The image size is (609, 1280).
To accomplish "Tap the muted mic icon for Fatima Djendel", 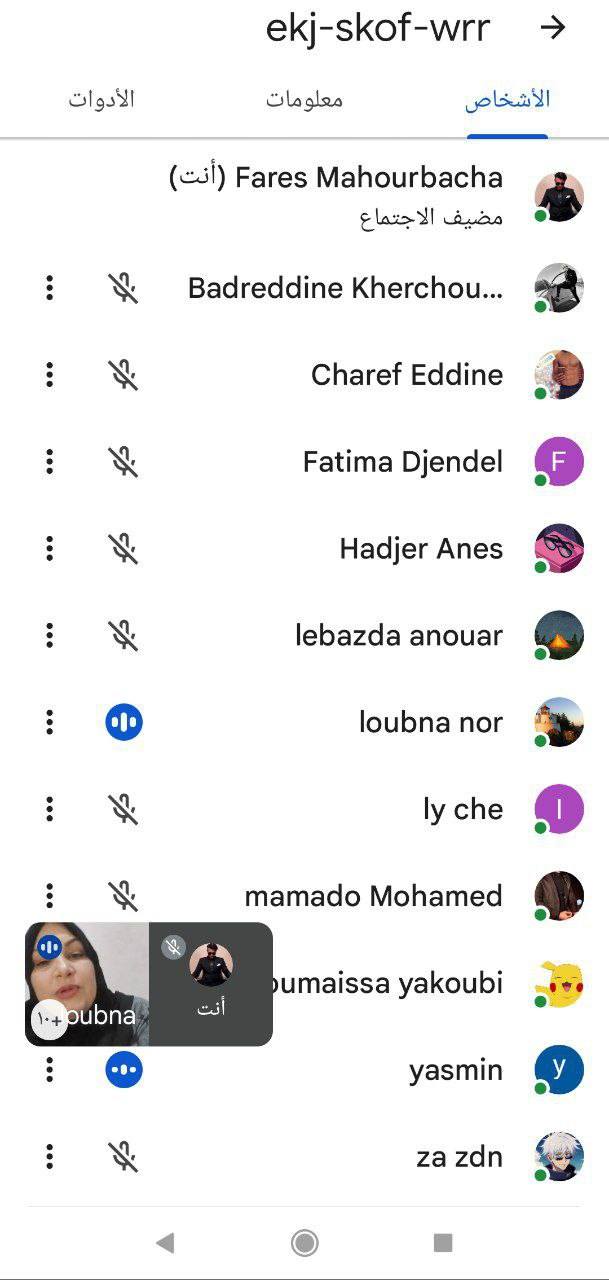I will (x=123, y=462).
